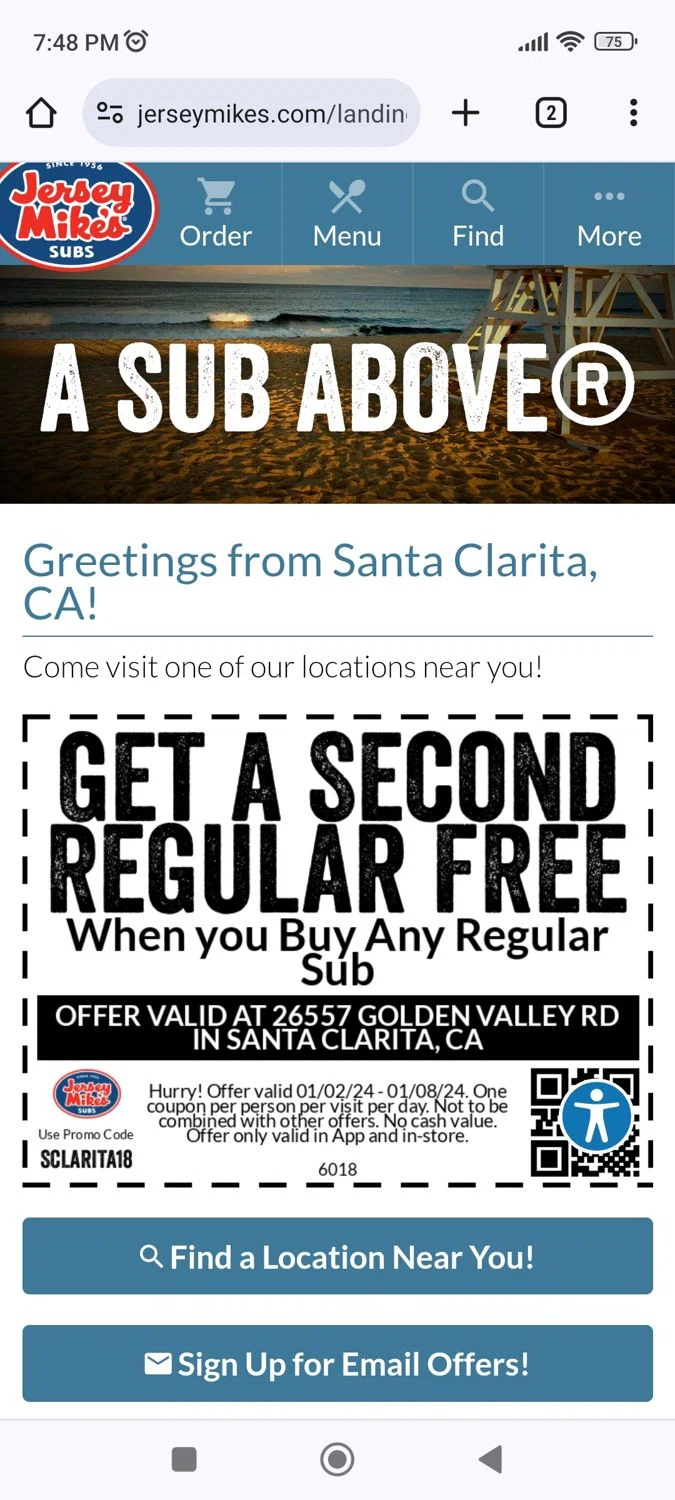Sign up for email offers
The width and height of the screenshot is (675, 1500).
337,1363
